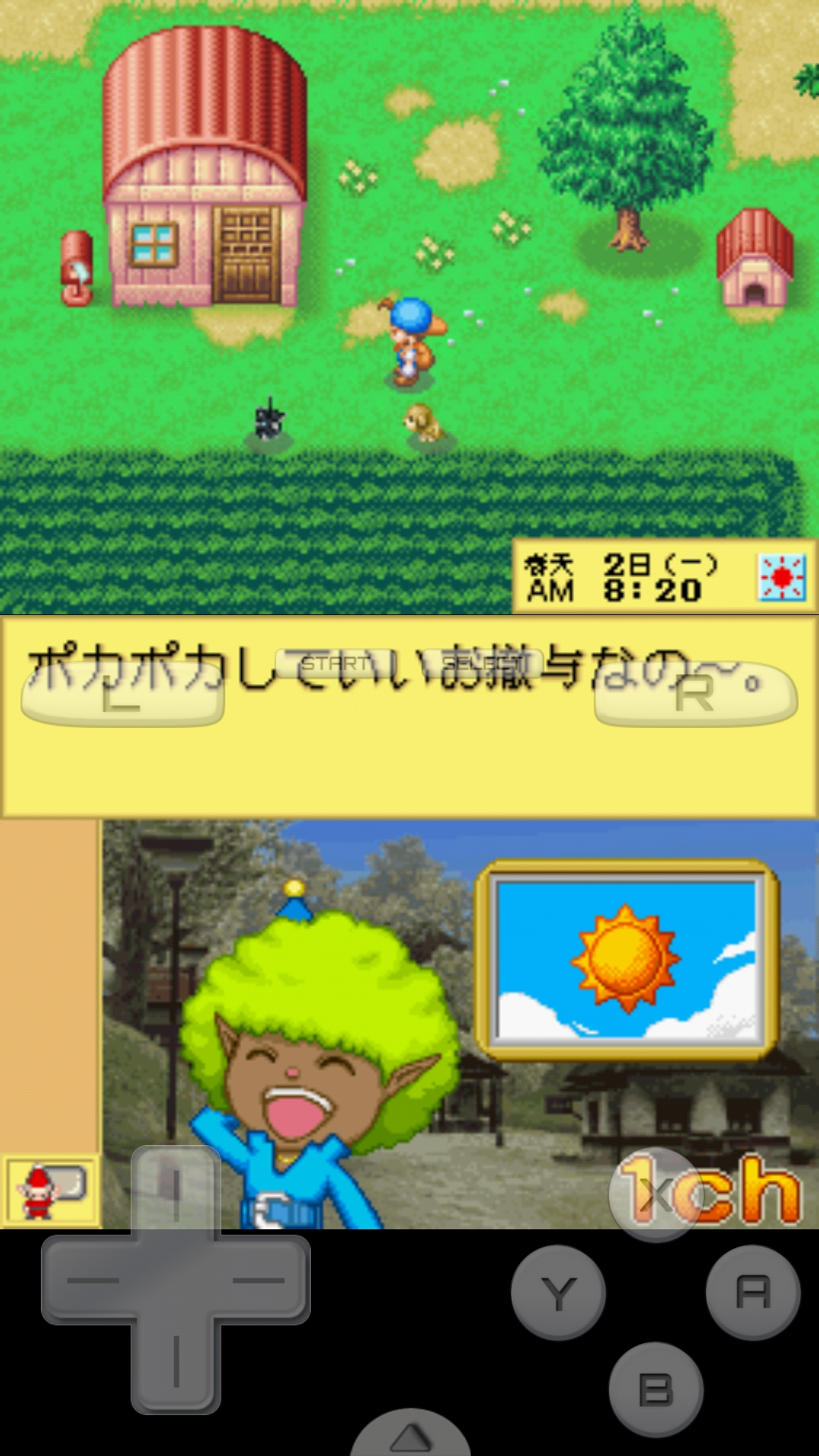Hit the Y gamepad button
819x1456 pixels.
click(559, 1291)
